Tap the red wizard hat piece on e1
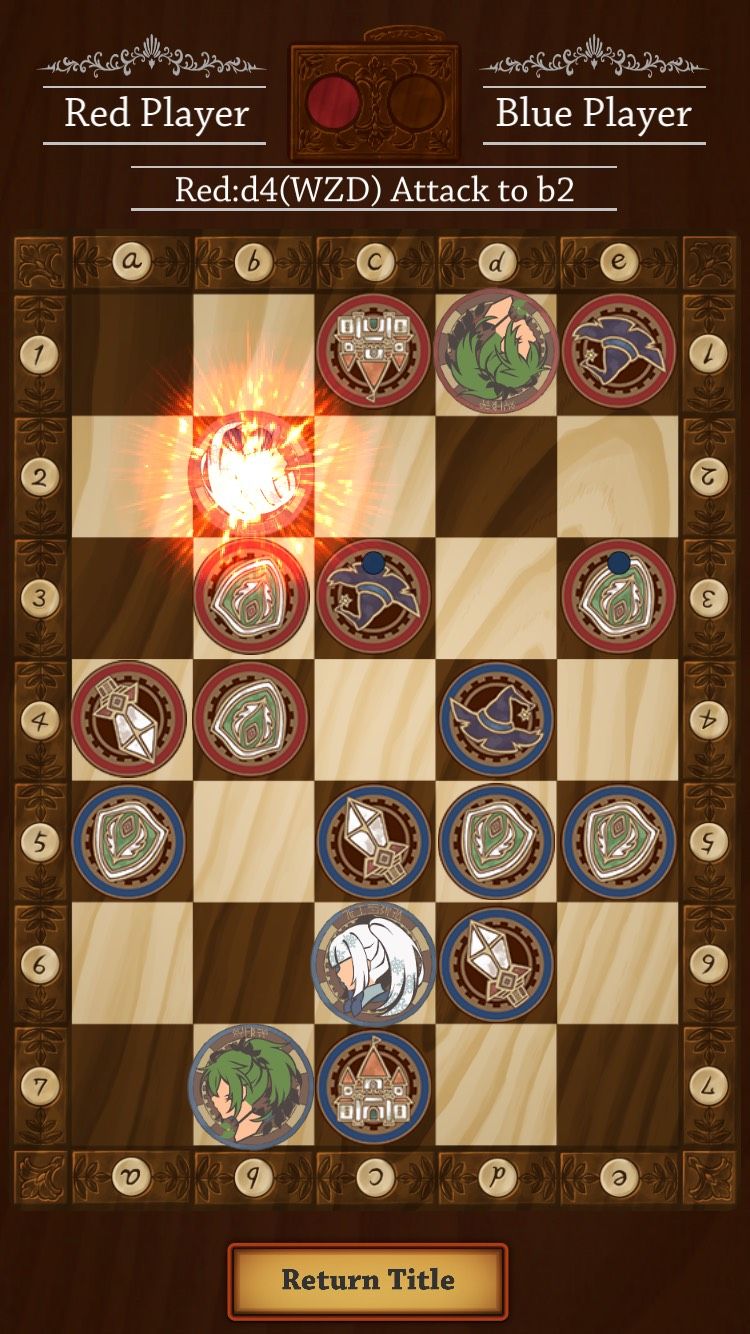 click(x=619, y=351)
